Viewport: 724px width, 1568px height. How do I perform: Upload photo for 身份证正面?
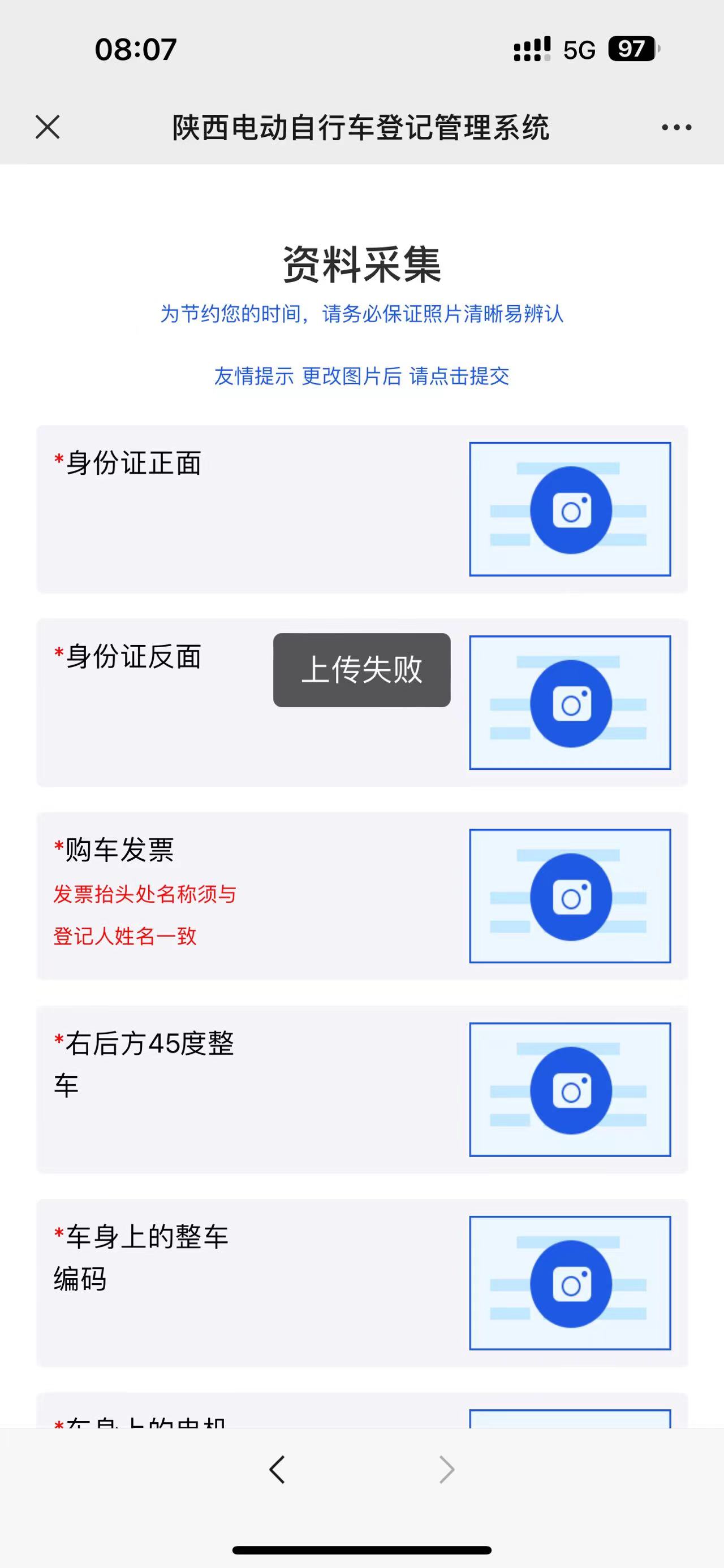tap(570, 509)
